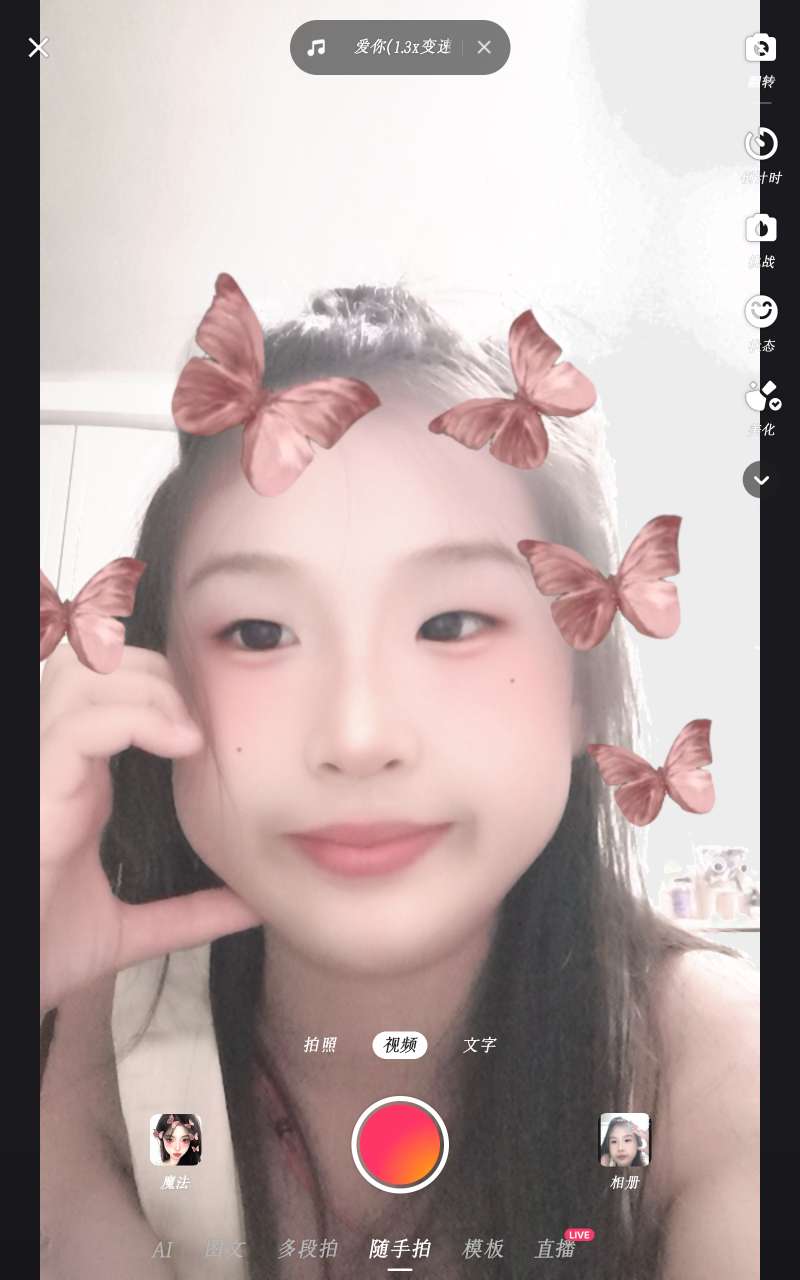
Task: Open the 魔法 effects picker
Action: click(175, 1152)
